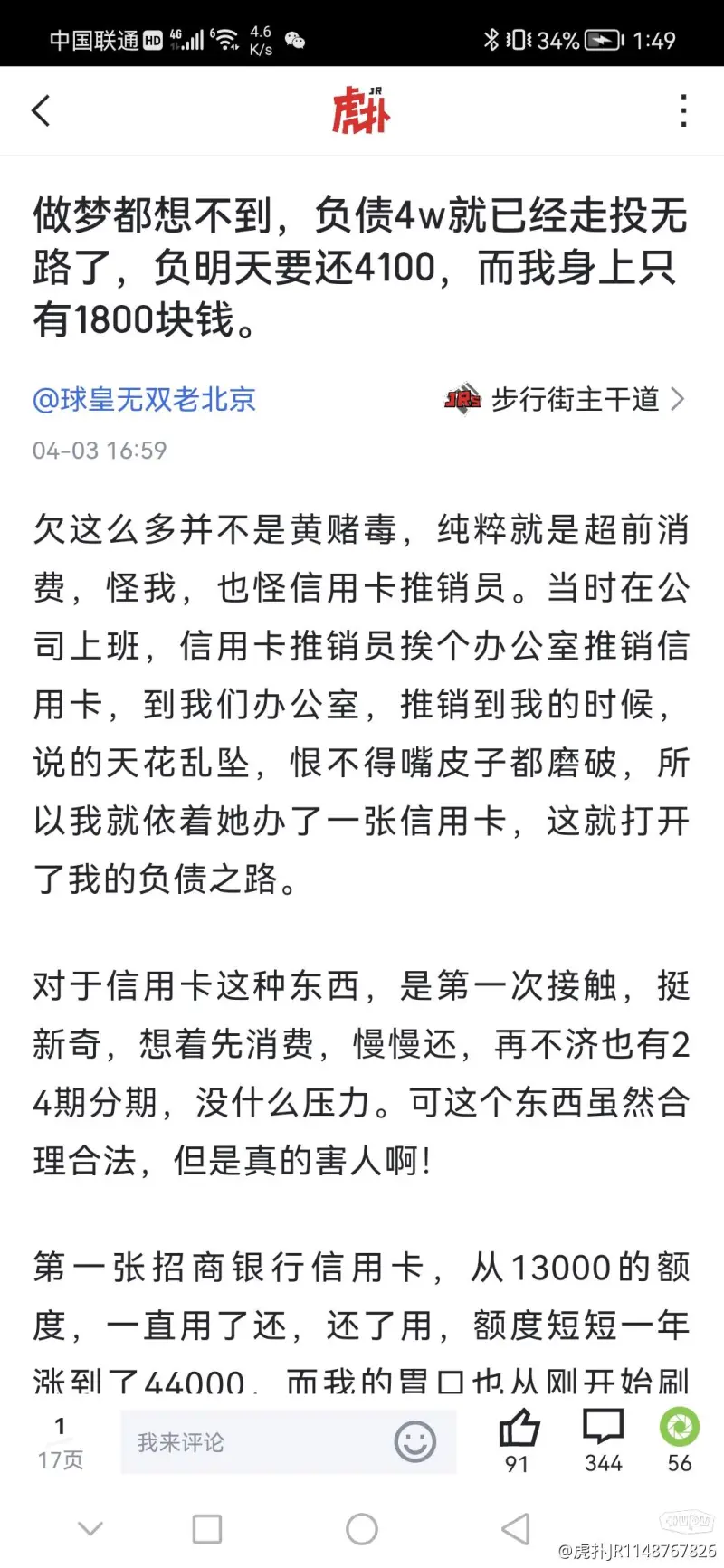Open the 344 comments
The width and height of the screenshot is (724, 1568).
tap(603, 1440)
